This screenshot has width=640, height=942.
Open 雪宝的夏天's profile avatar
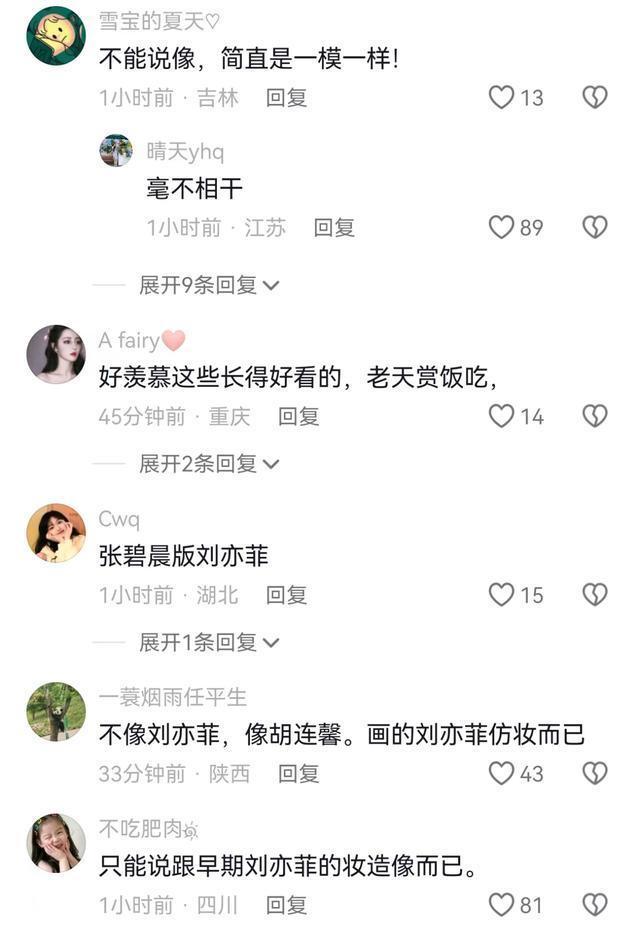pyautogui.click(x=56, y=36)
